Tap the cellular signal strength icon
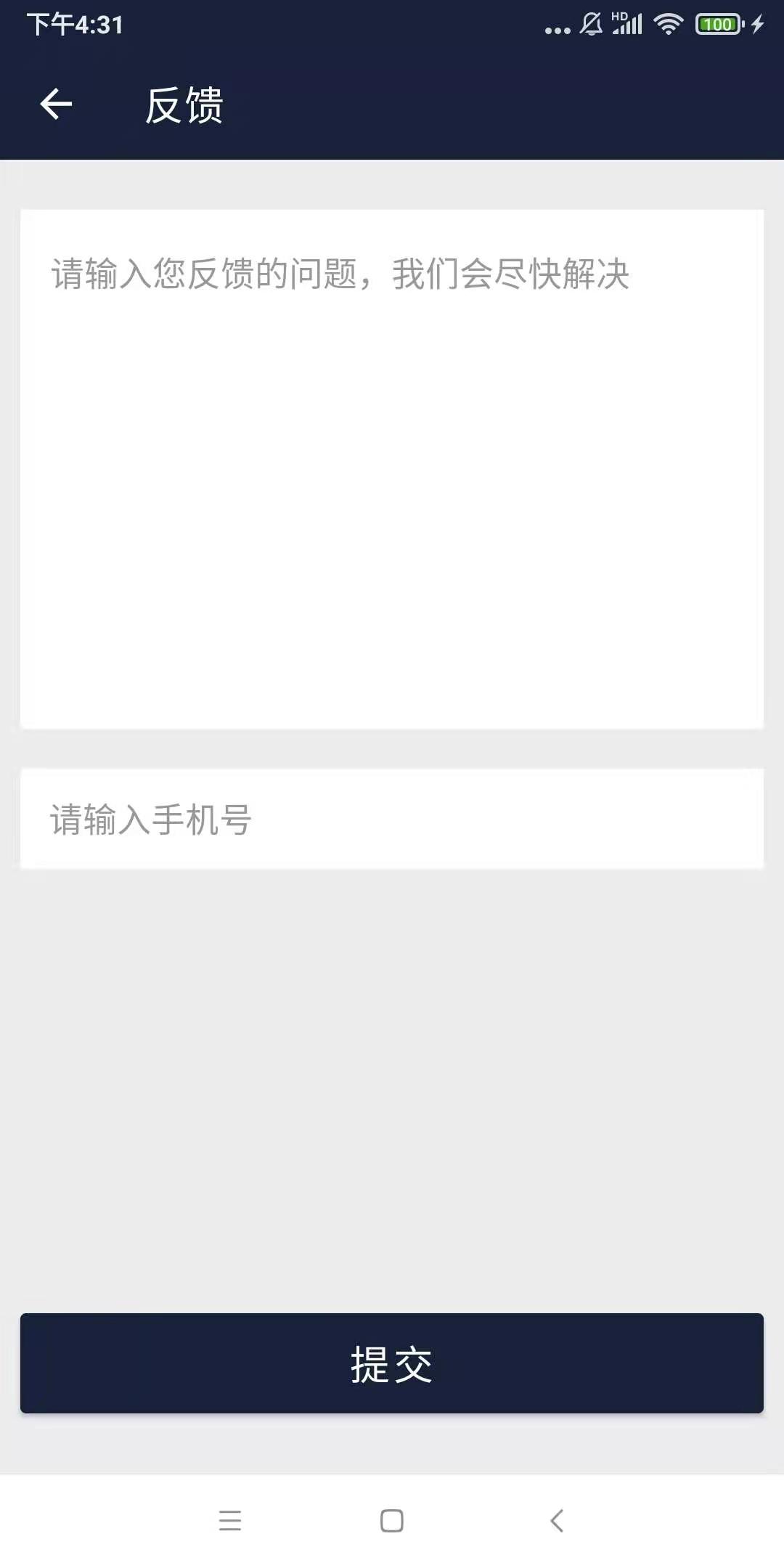 627,25
